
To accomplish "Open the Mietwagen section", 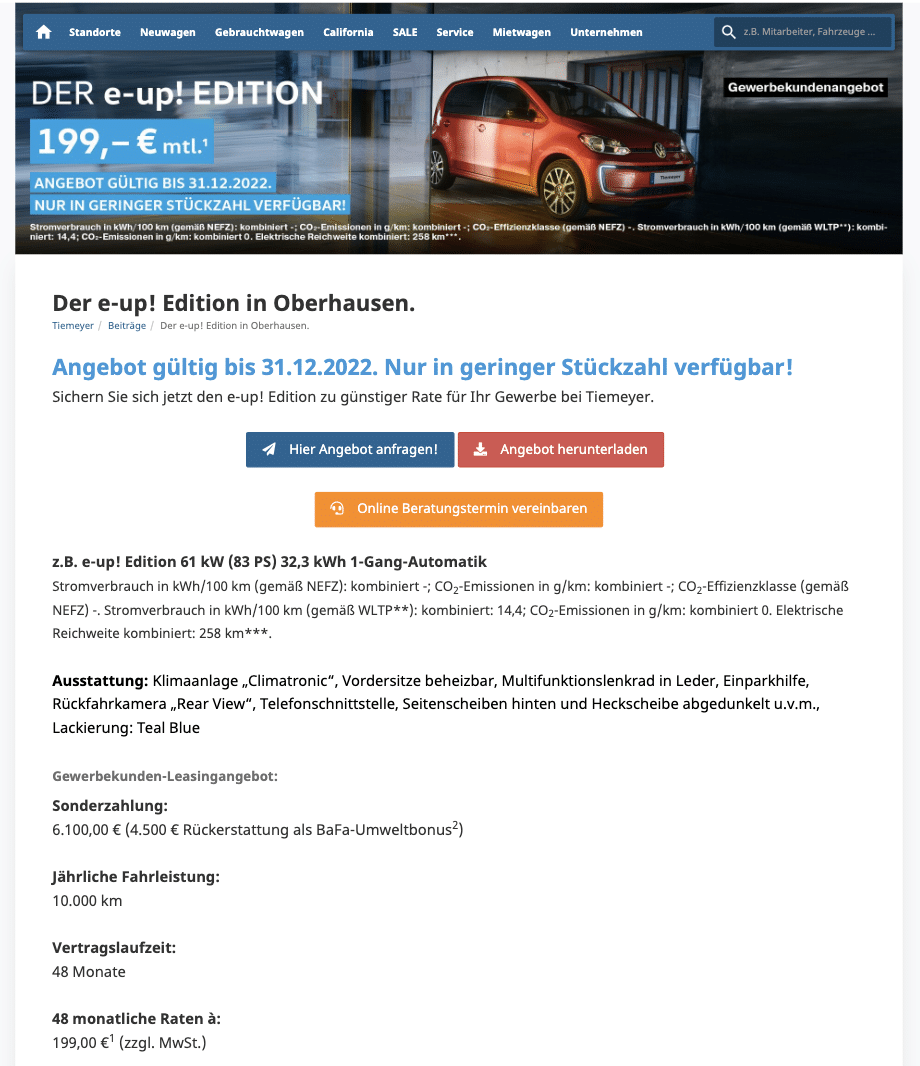I will tap(522, 32).
